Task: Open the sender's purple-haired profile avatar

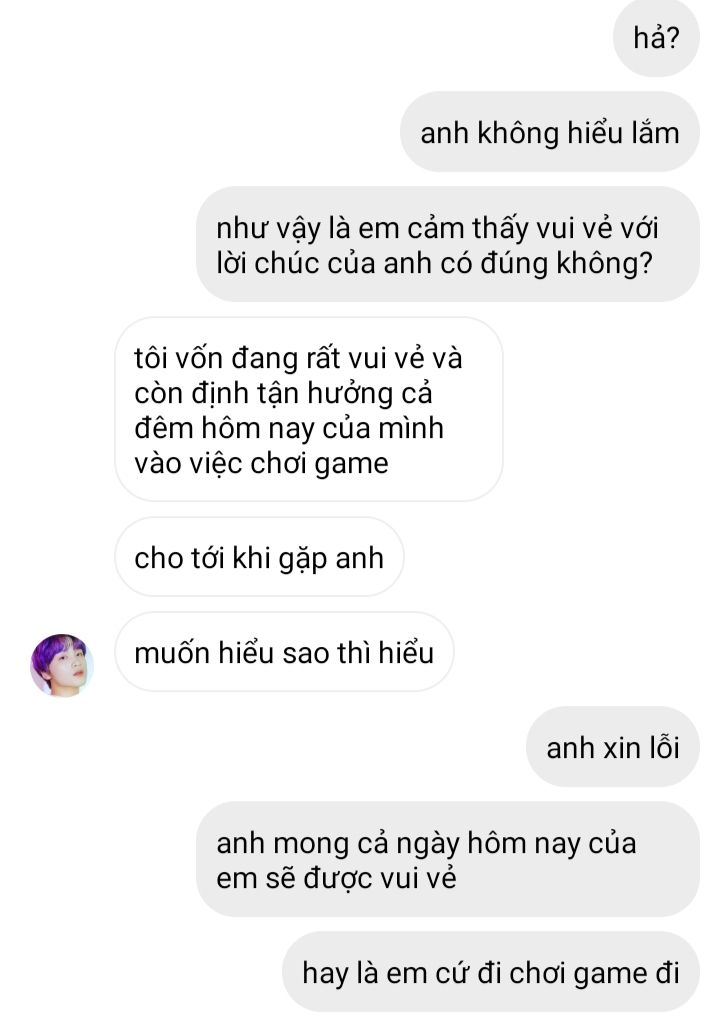Action: click(62, 665)
